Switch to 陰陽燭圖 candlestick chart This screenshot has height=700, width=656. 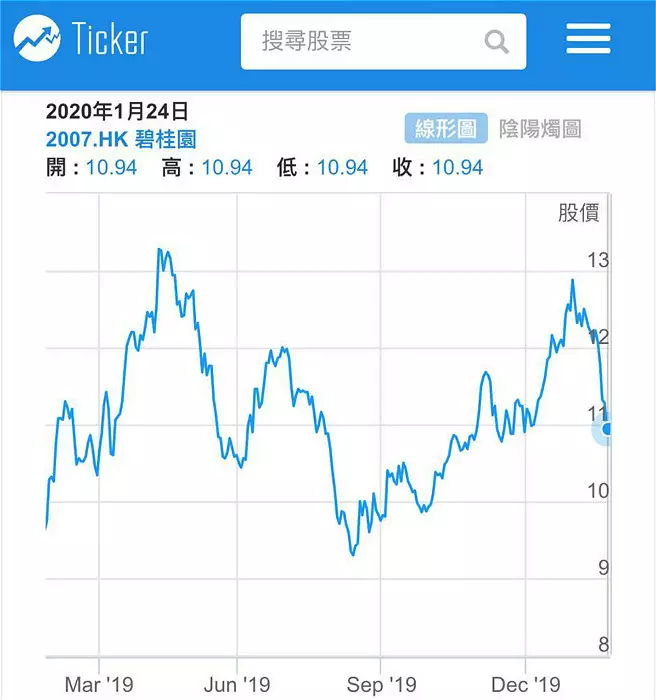click(x=540, y=129)
